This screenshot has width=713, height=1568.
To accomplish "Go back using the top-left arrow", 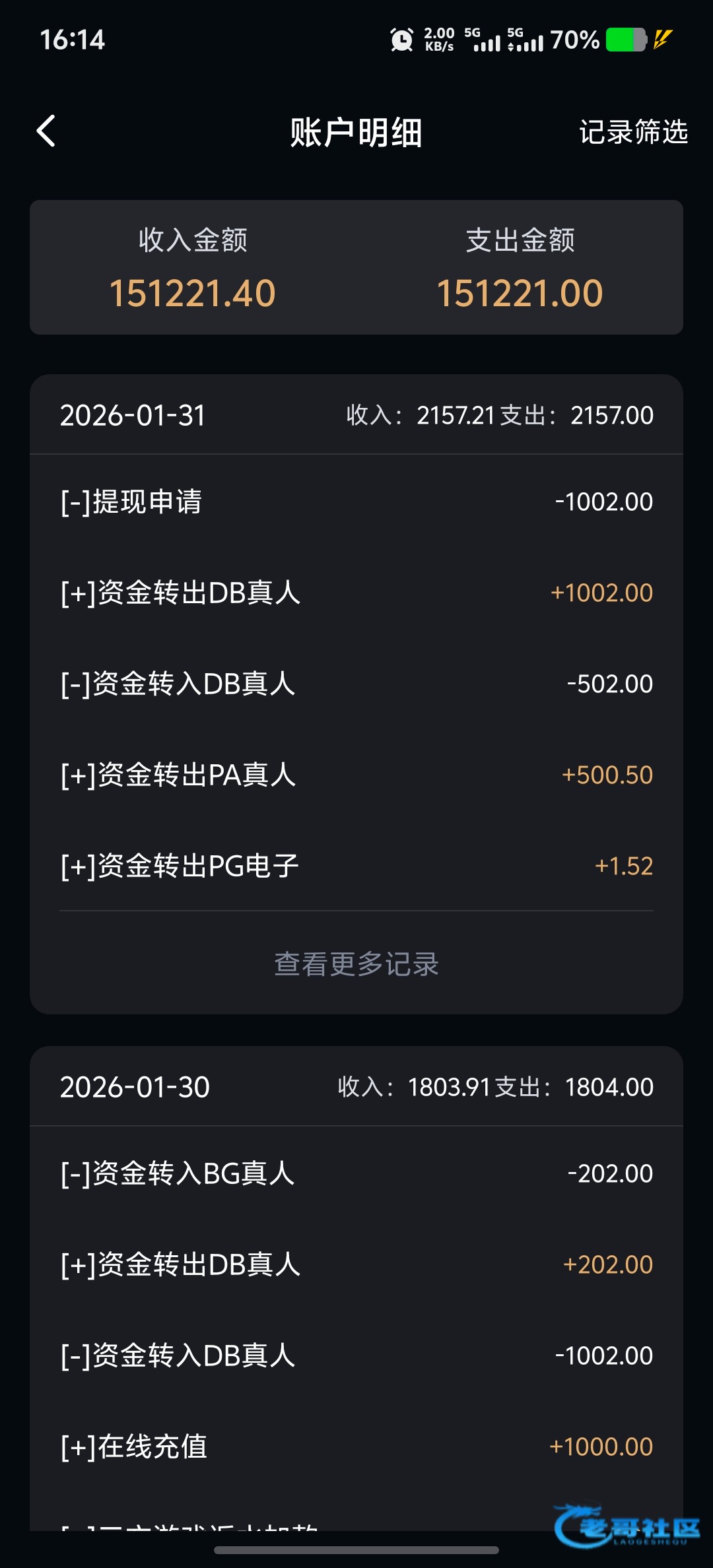I will (46, 131).
